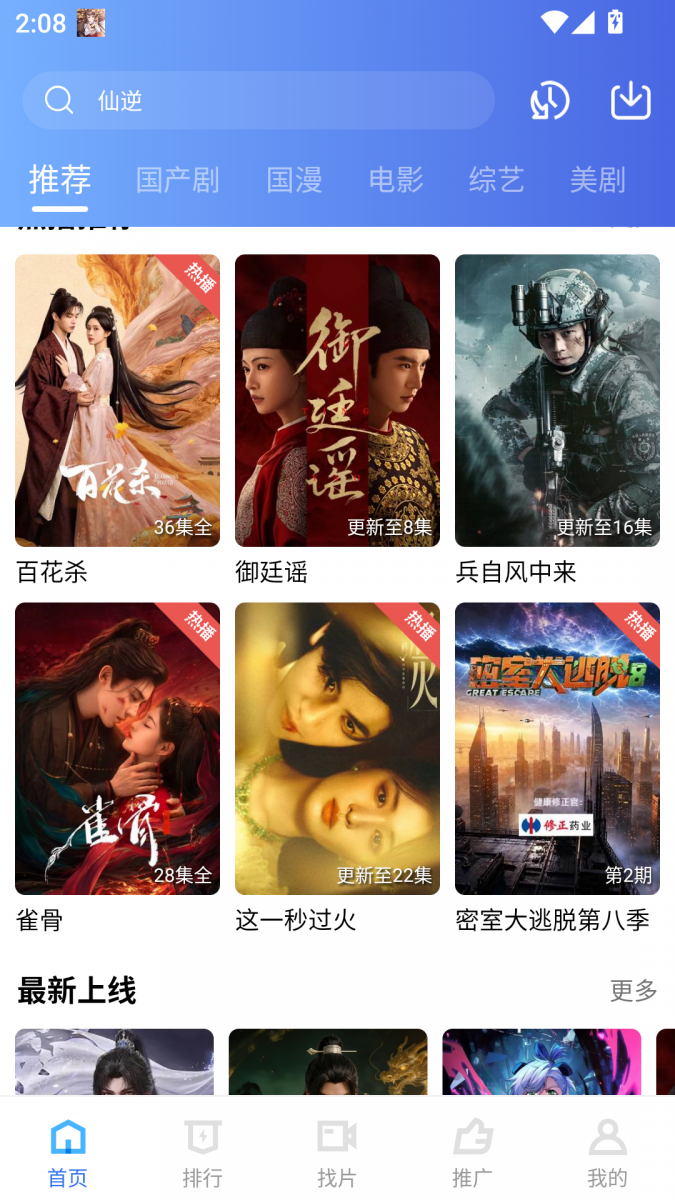Switch to the 国漫 tab
This screenshot has width=675, height=1200.
click(x=294, y=180)
